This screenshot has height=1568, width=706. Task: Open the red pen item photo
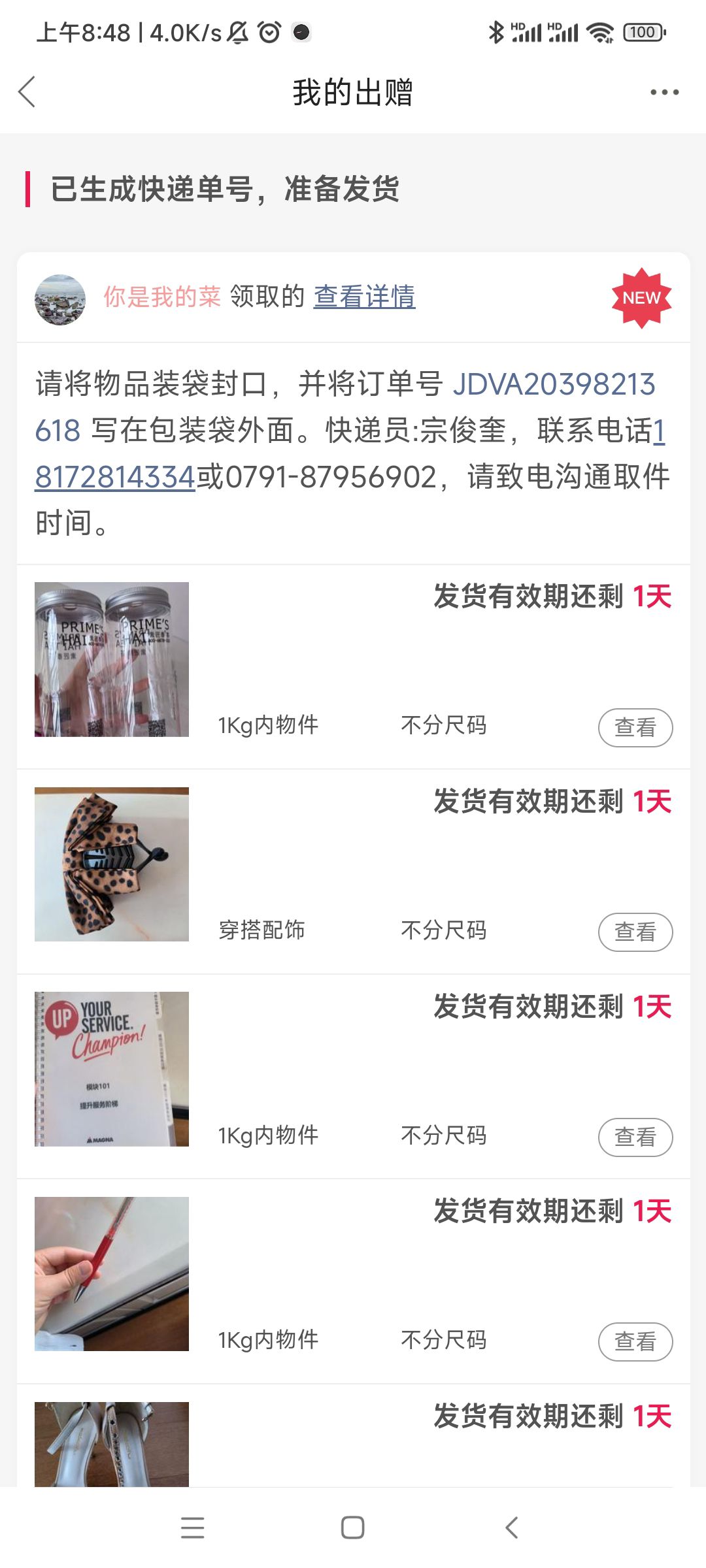point(112,1274)
